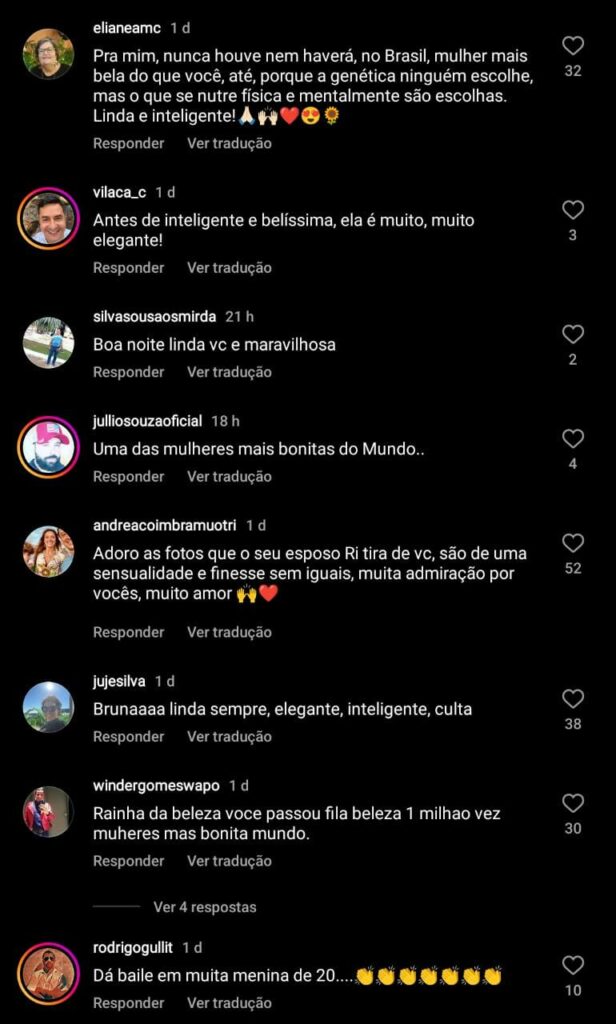The height and width of the screenshot is (1024, 616).
Task: Like rodrigogullit's comment
Action: [573, 965]
